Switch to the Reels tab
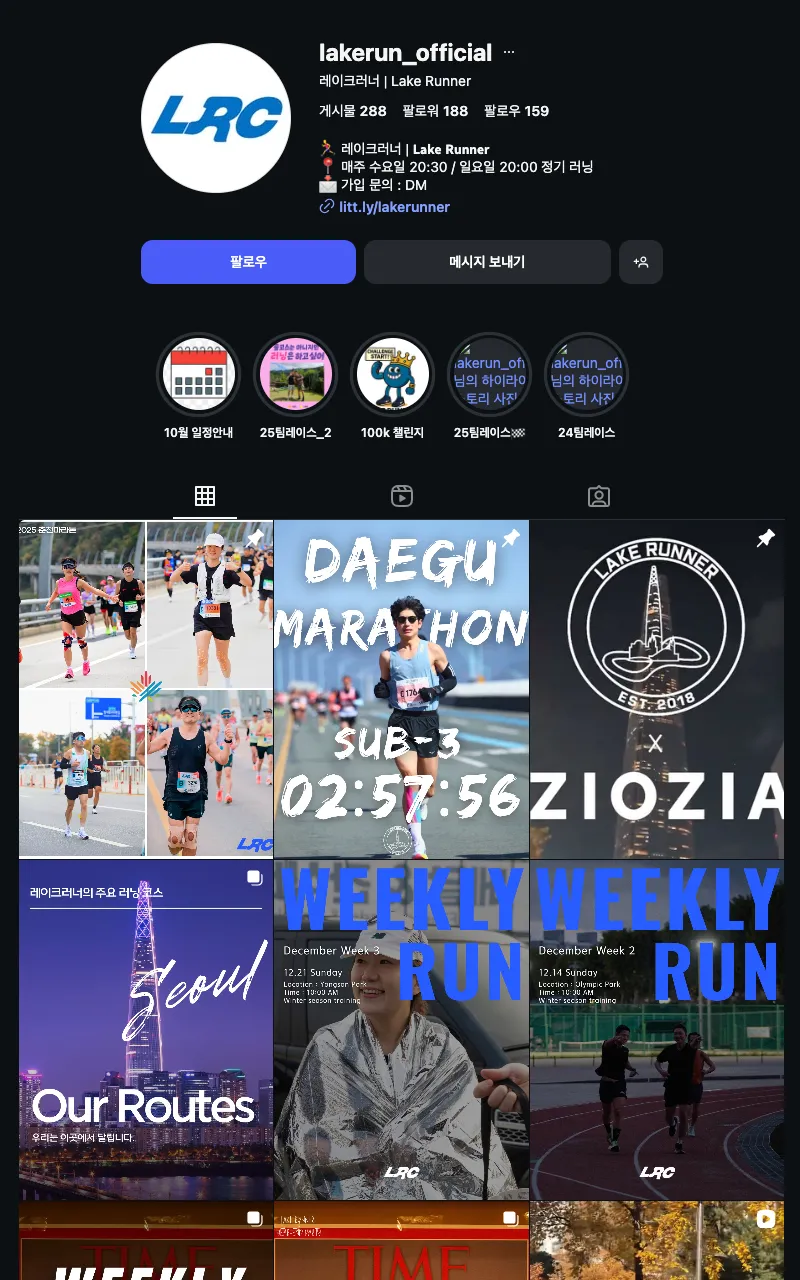The width and height of the screenshot is (800, 1280). 402,496
